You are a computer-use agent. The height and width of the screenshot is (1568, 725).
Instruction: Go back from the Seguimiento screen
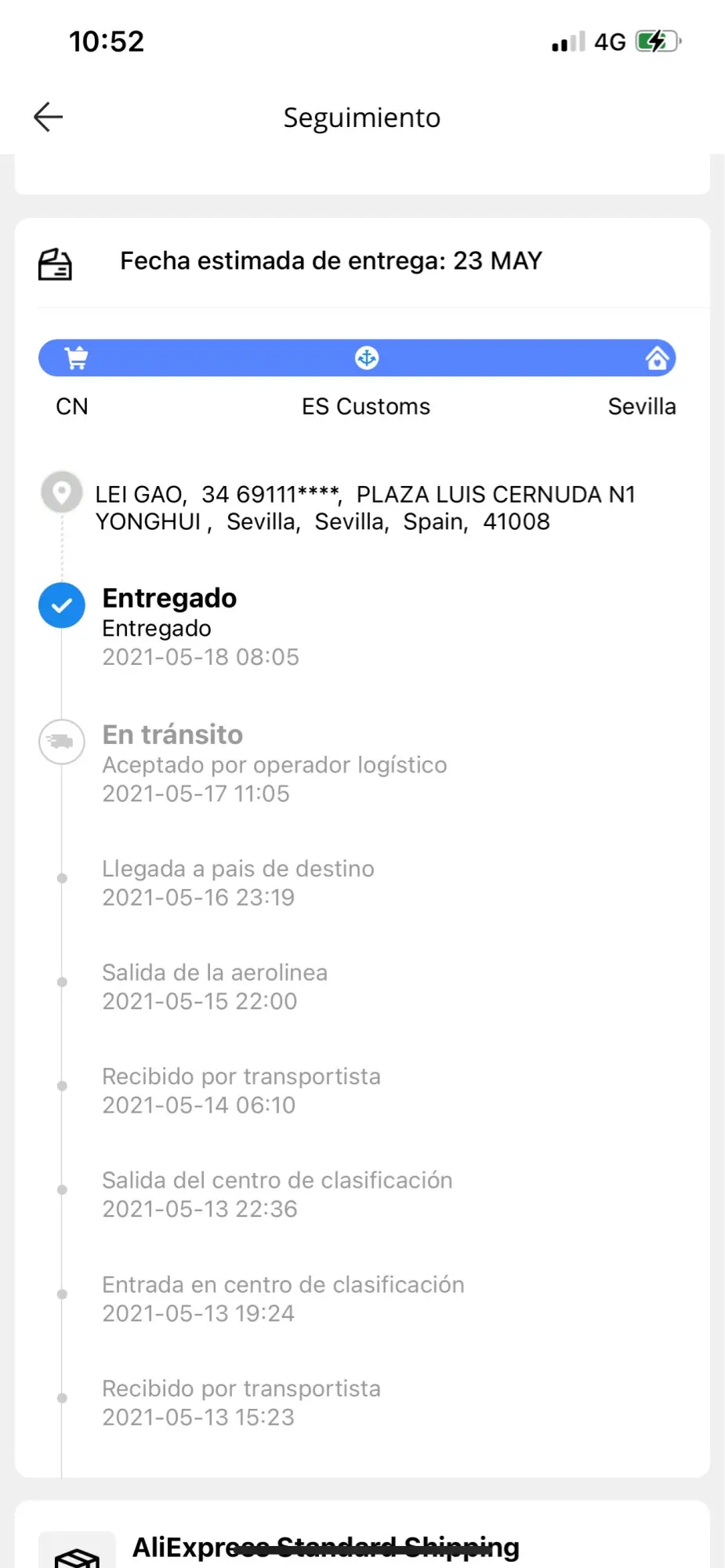48,118
